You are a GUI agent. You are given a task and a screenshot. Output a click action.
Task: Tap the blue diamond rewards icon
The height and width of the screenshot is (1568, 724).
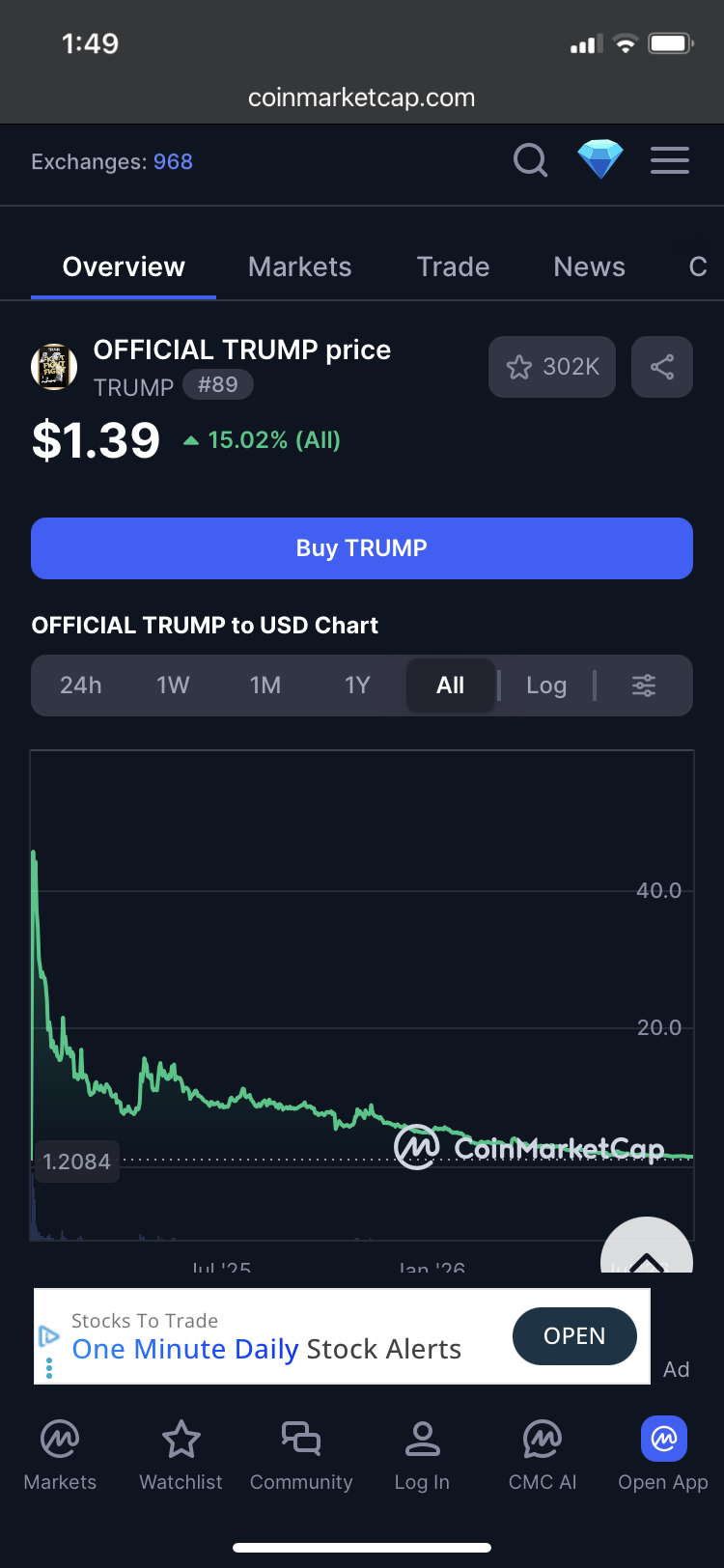(600, 159)
